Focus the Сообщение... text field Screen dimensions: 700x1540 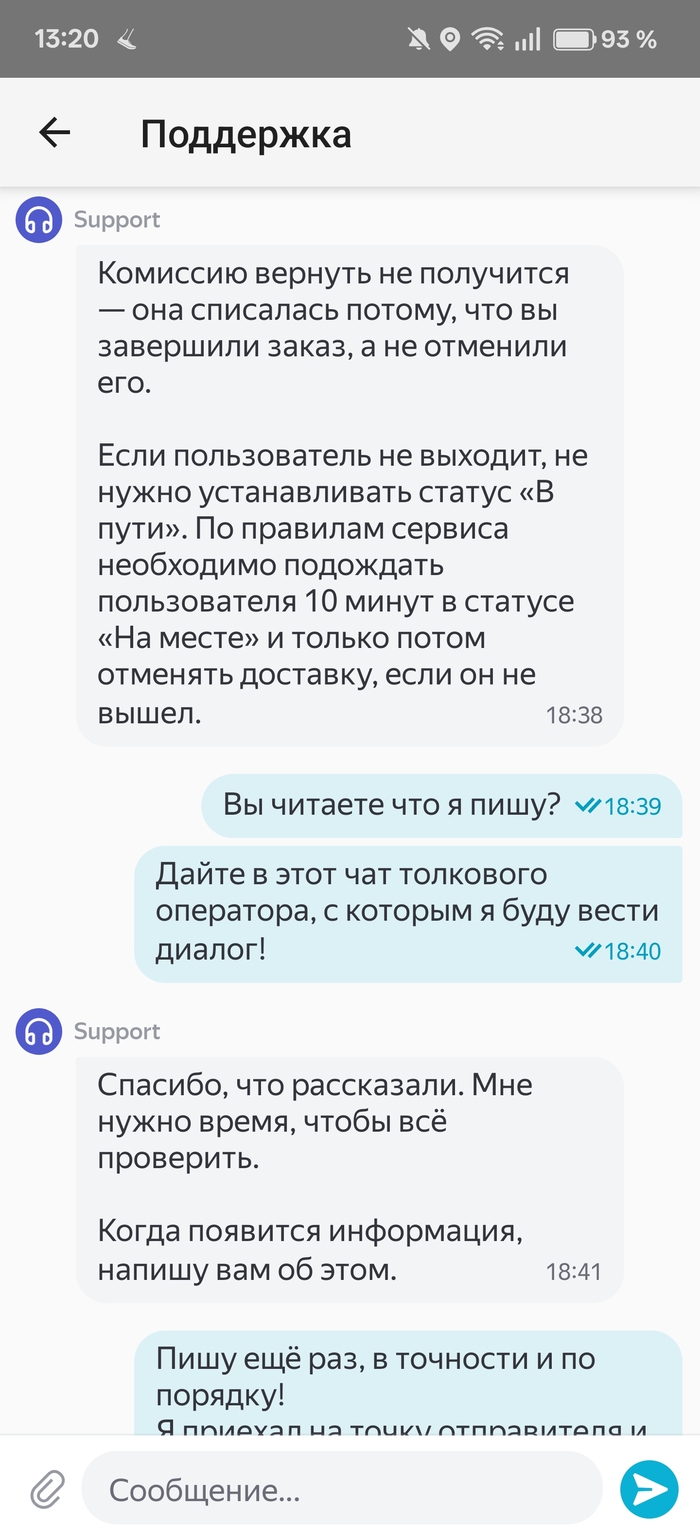point(340,1490)
